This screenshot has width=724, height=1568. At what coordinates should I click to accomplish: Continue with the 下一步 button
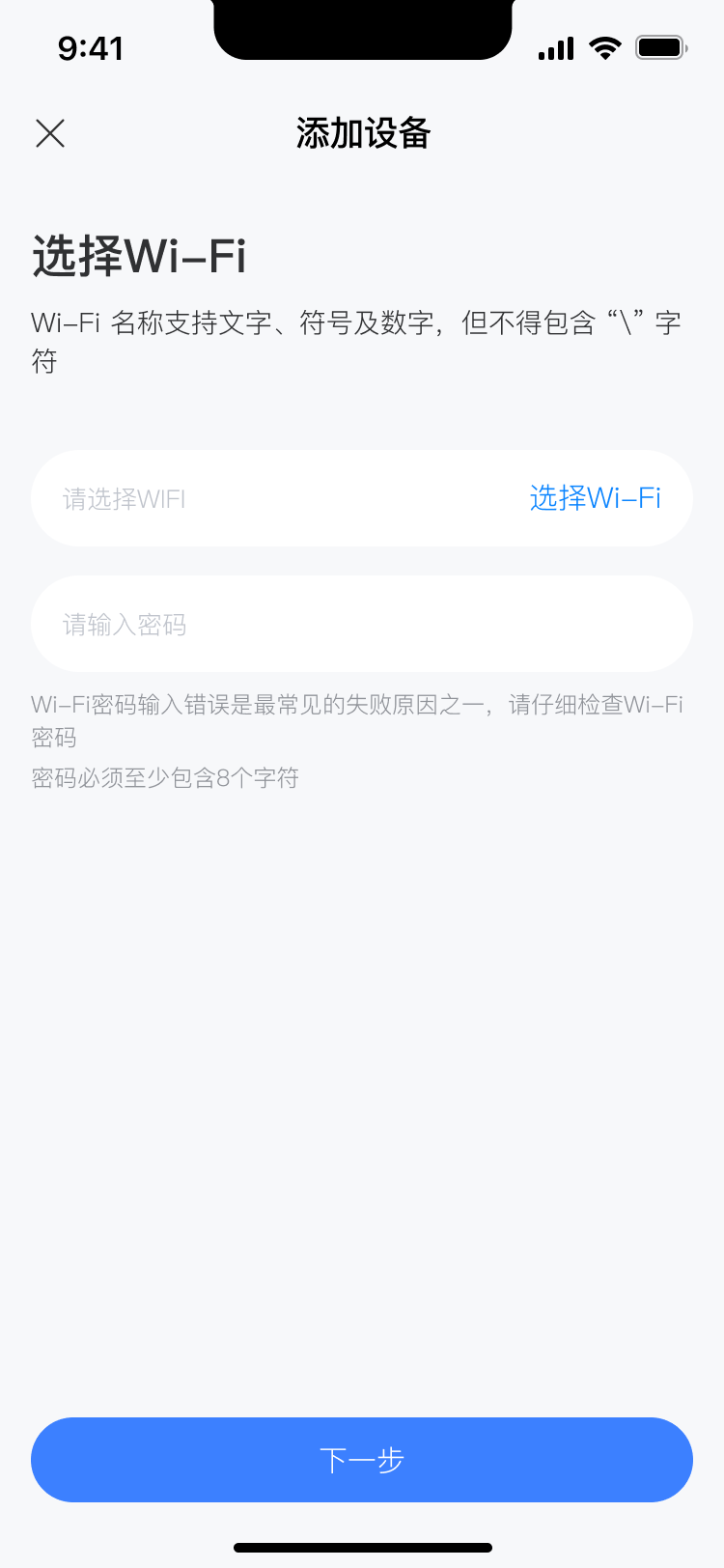(x=361, y=1459)
